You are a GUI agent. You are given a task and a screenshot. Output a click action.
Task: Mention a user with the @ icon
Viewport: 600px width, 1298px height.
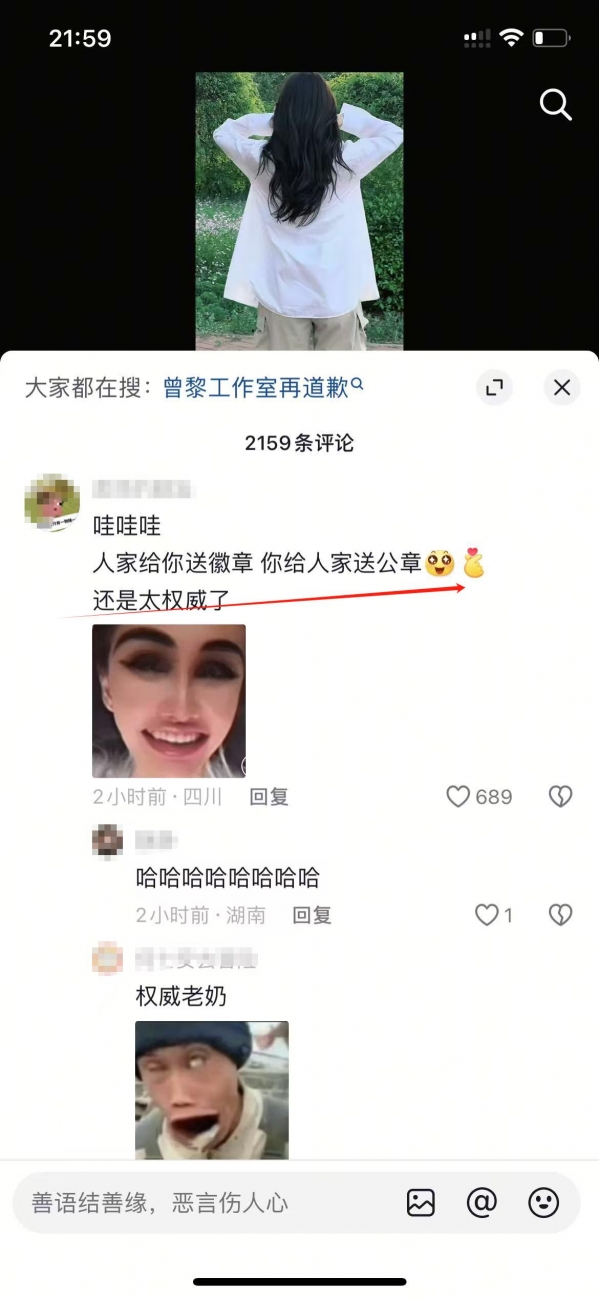pos(482,1203)
